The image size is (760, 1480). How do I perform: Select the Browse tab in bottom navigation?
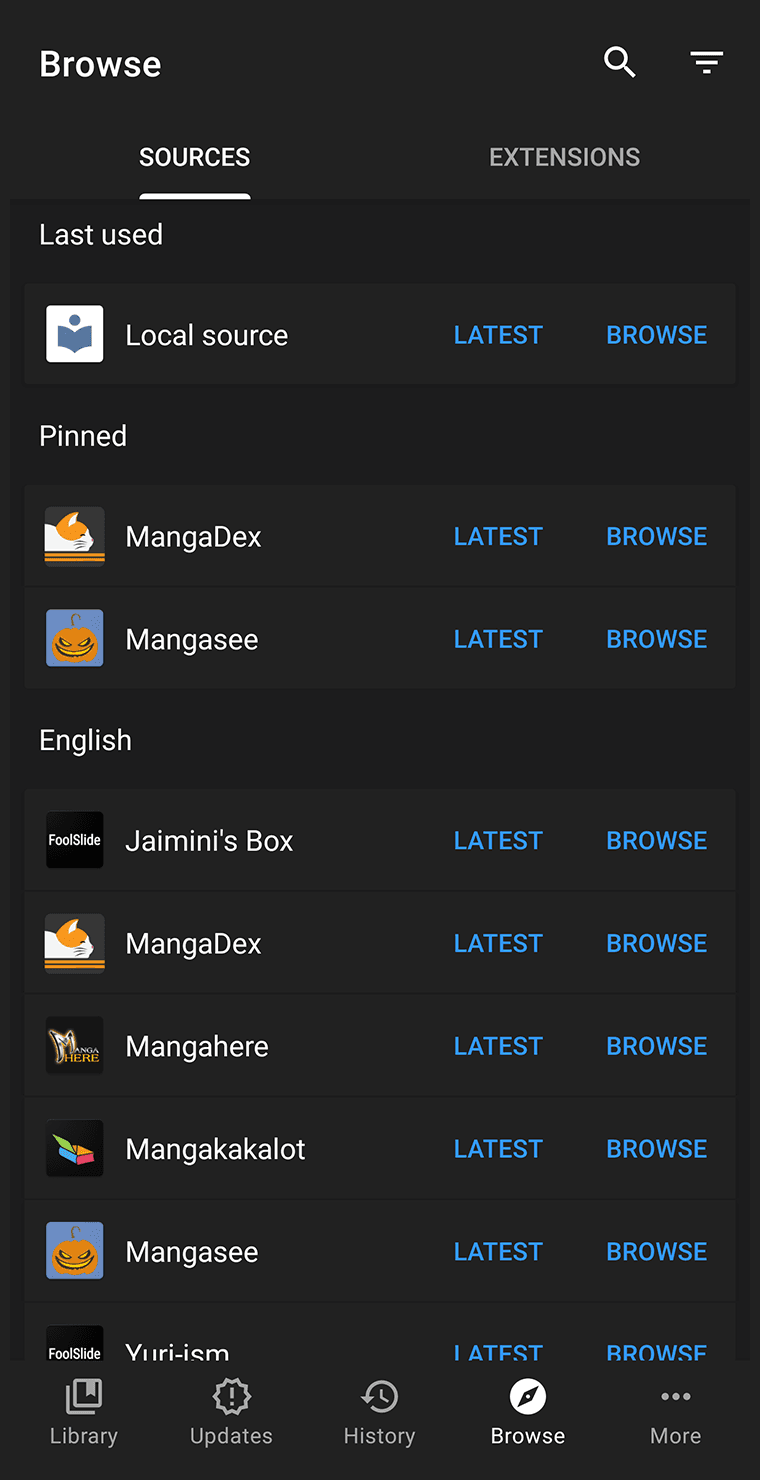coord(528,1414)
